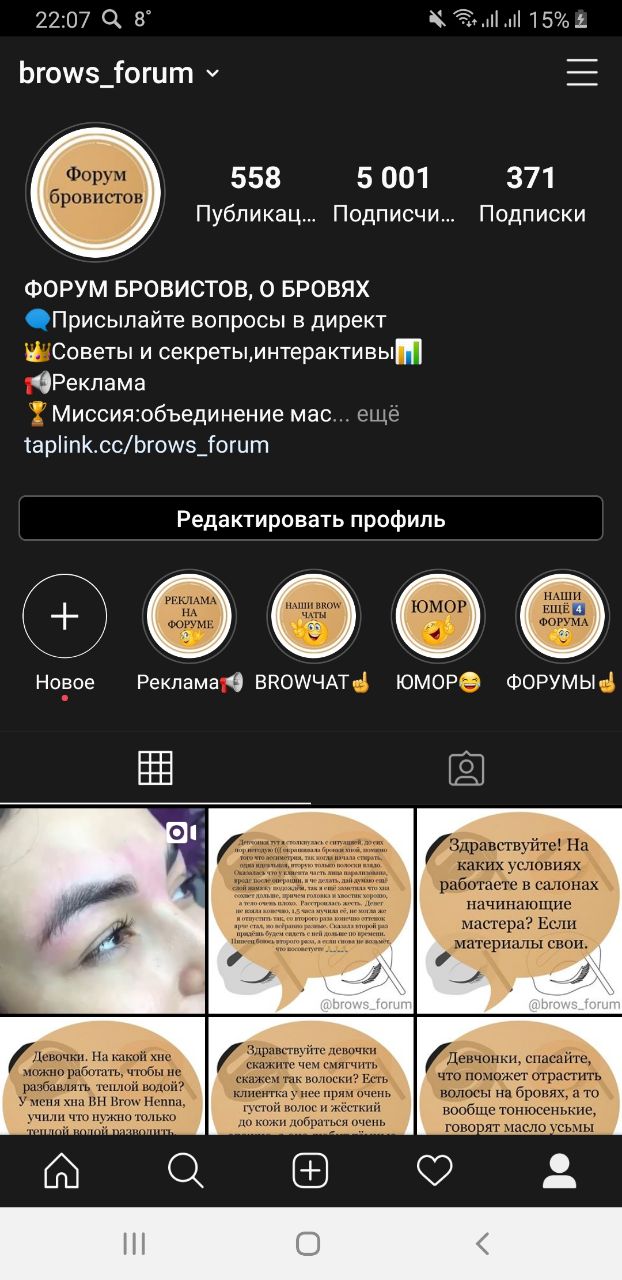
Task: Open the activity heart tab
Action: pyautogui.click(x=435, y=1170)
